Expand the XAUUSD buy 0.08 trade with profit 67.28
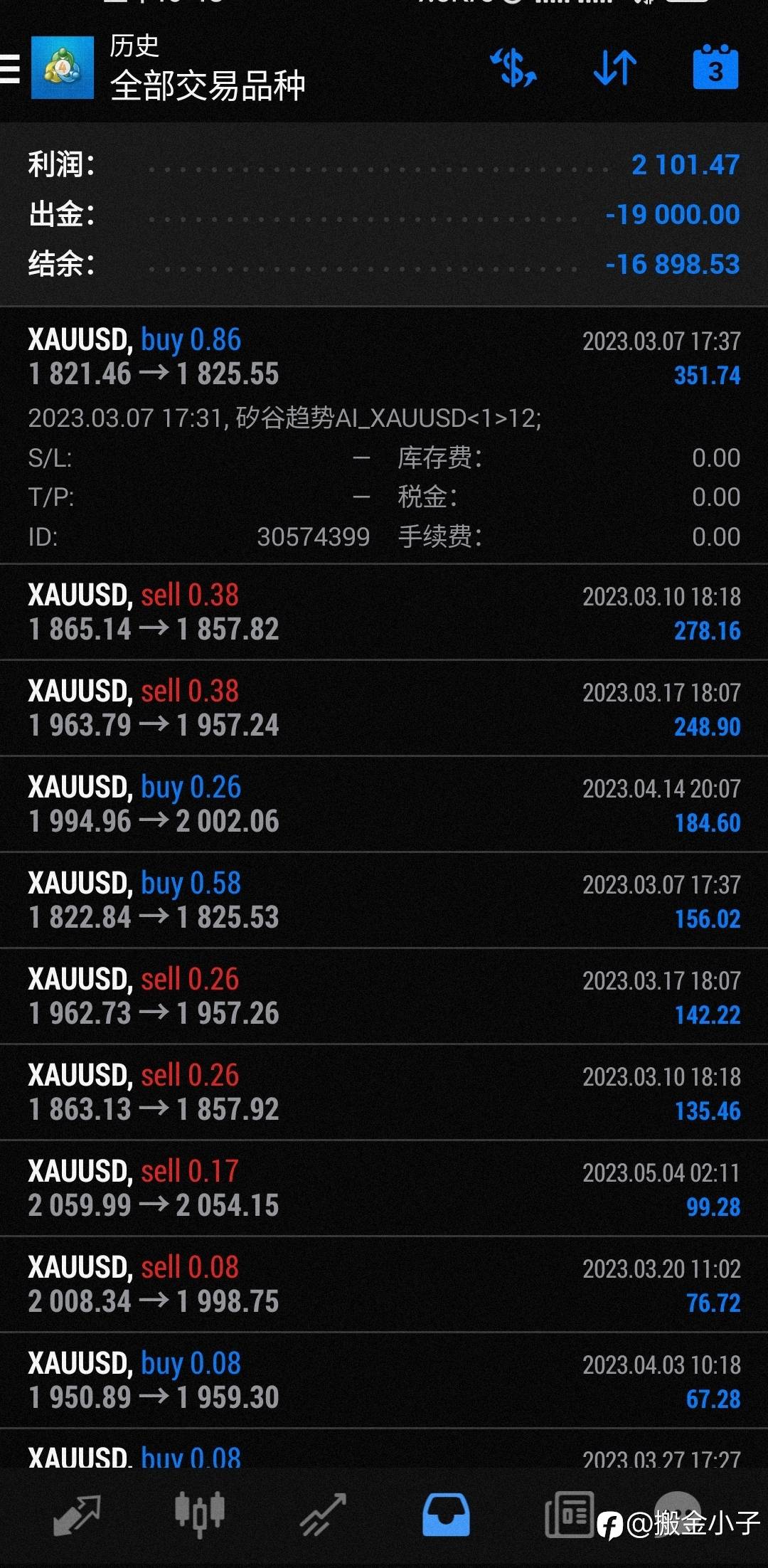This screenshot has height=1568, width=768. [384, 1380]
